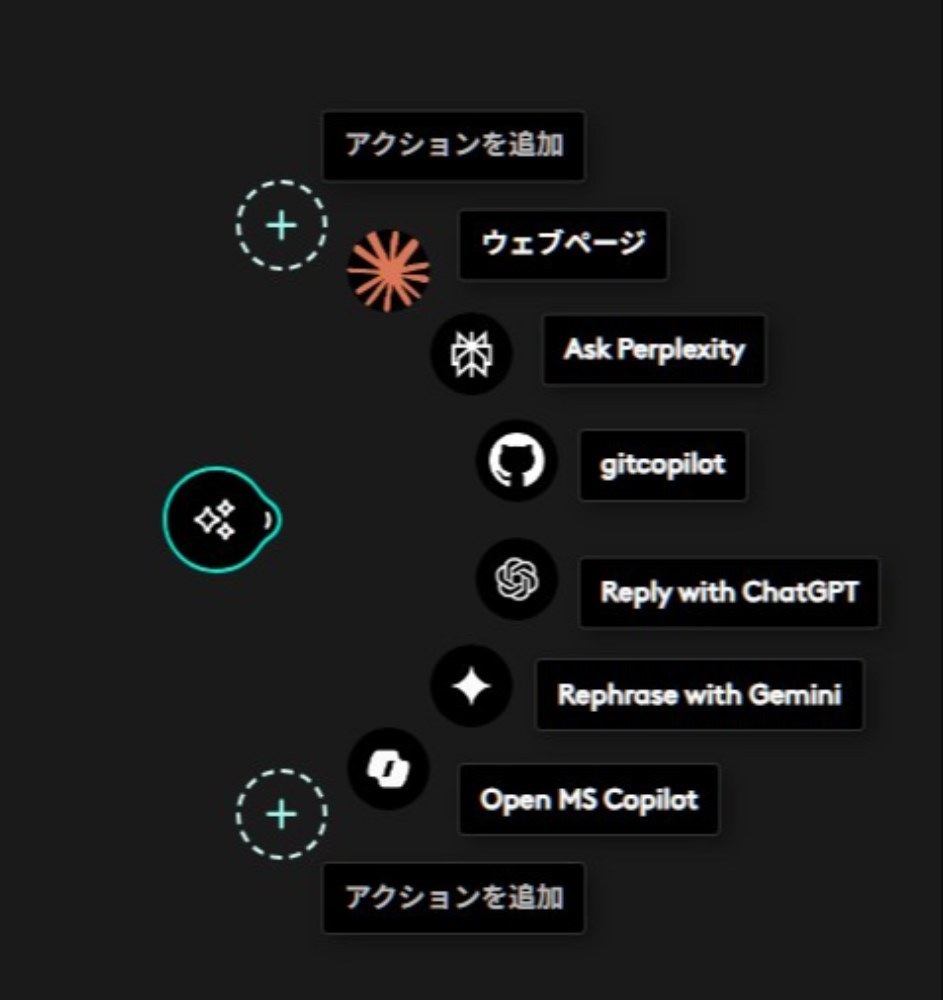Viewport: 943px width, 1000px height.
Task: Choose the GitHub gitcopilot icon
Action: tap(516, 460)
